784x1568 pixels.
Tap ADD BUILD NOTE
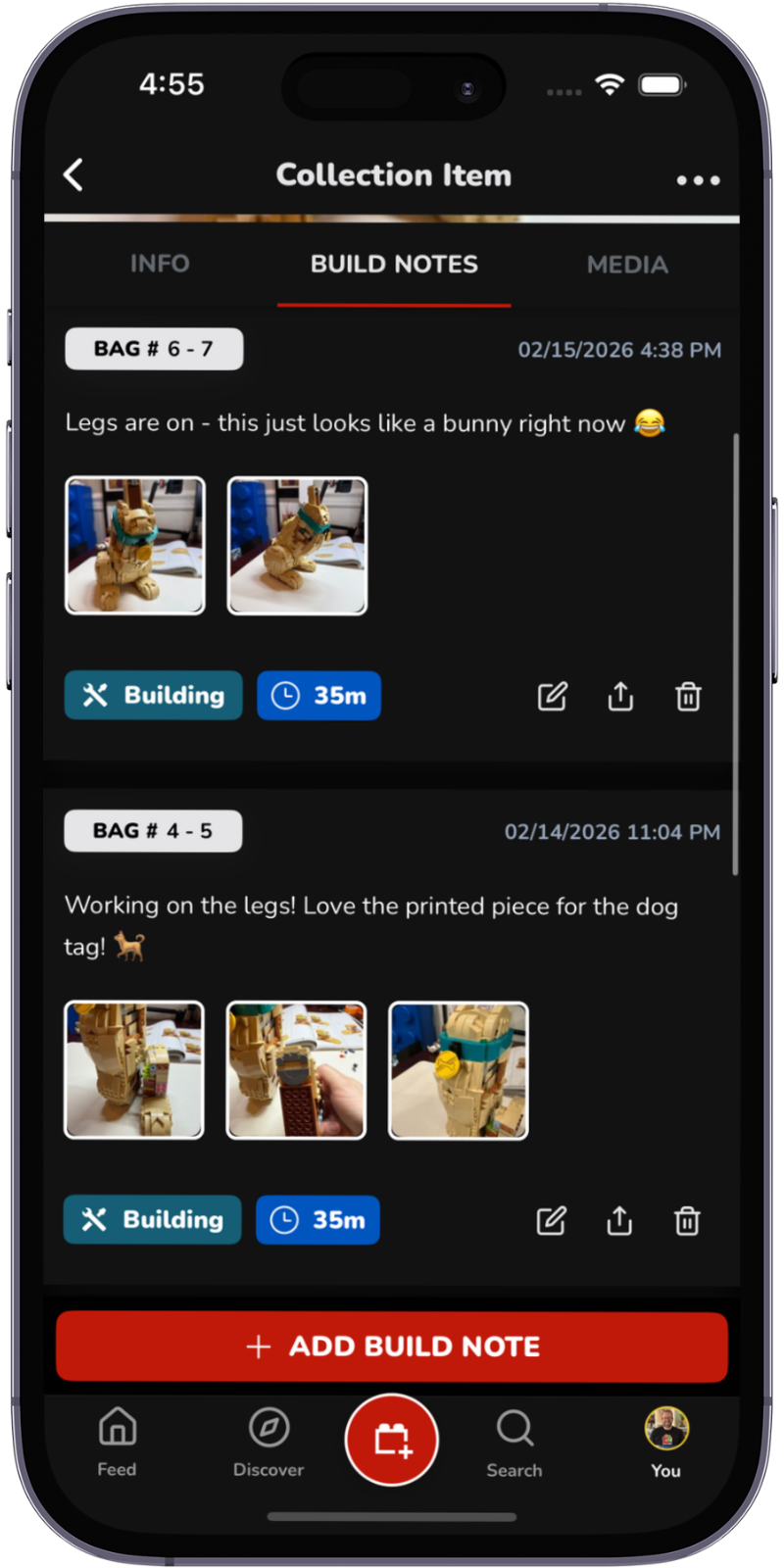(x=392, y=1347)
